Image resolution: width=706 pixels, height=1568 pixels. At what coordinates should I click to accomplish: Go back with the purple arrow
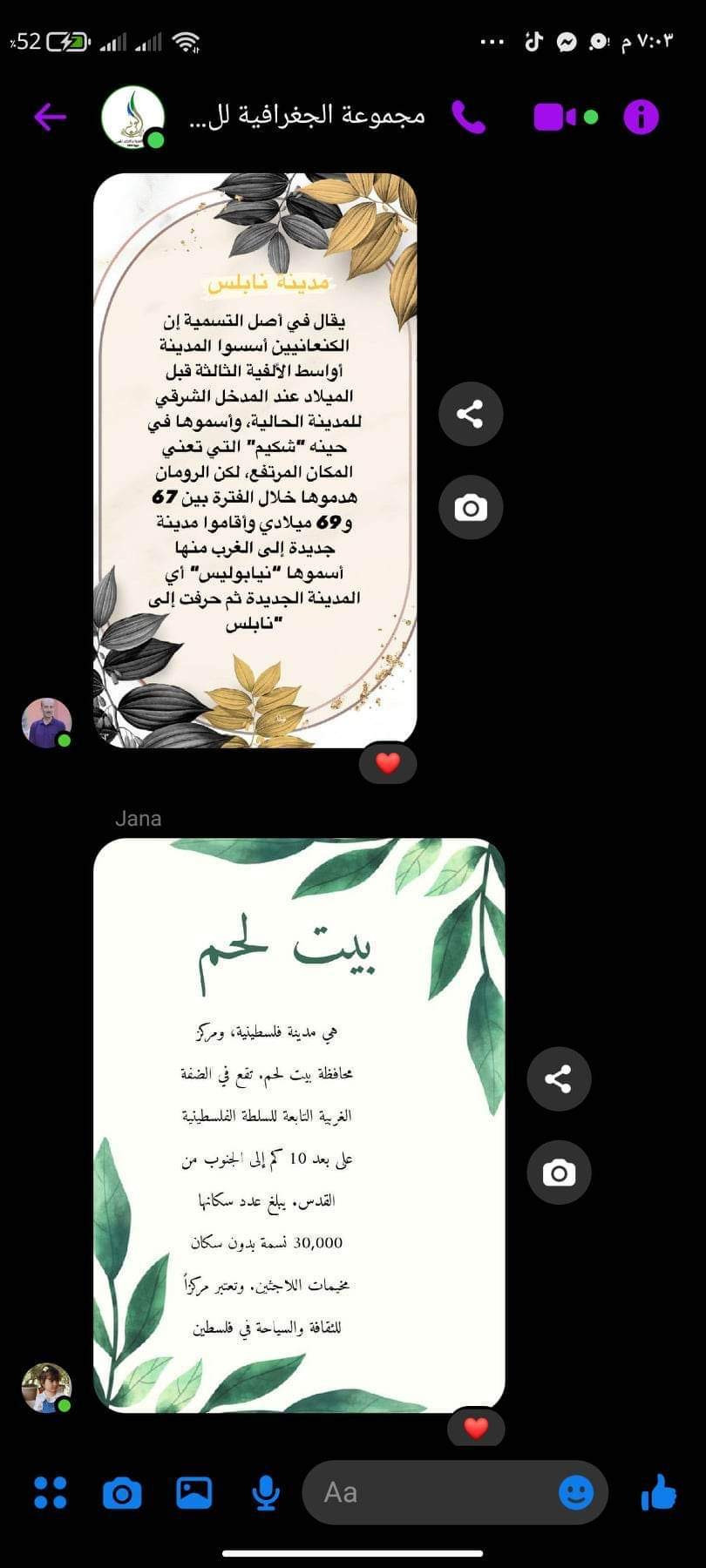coord(50,116)
